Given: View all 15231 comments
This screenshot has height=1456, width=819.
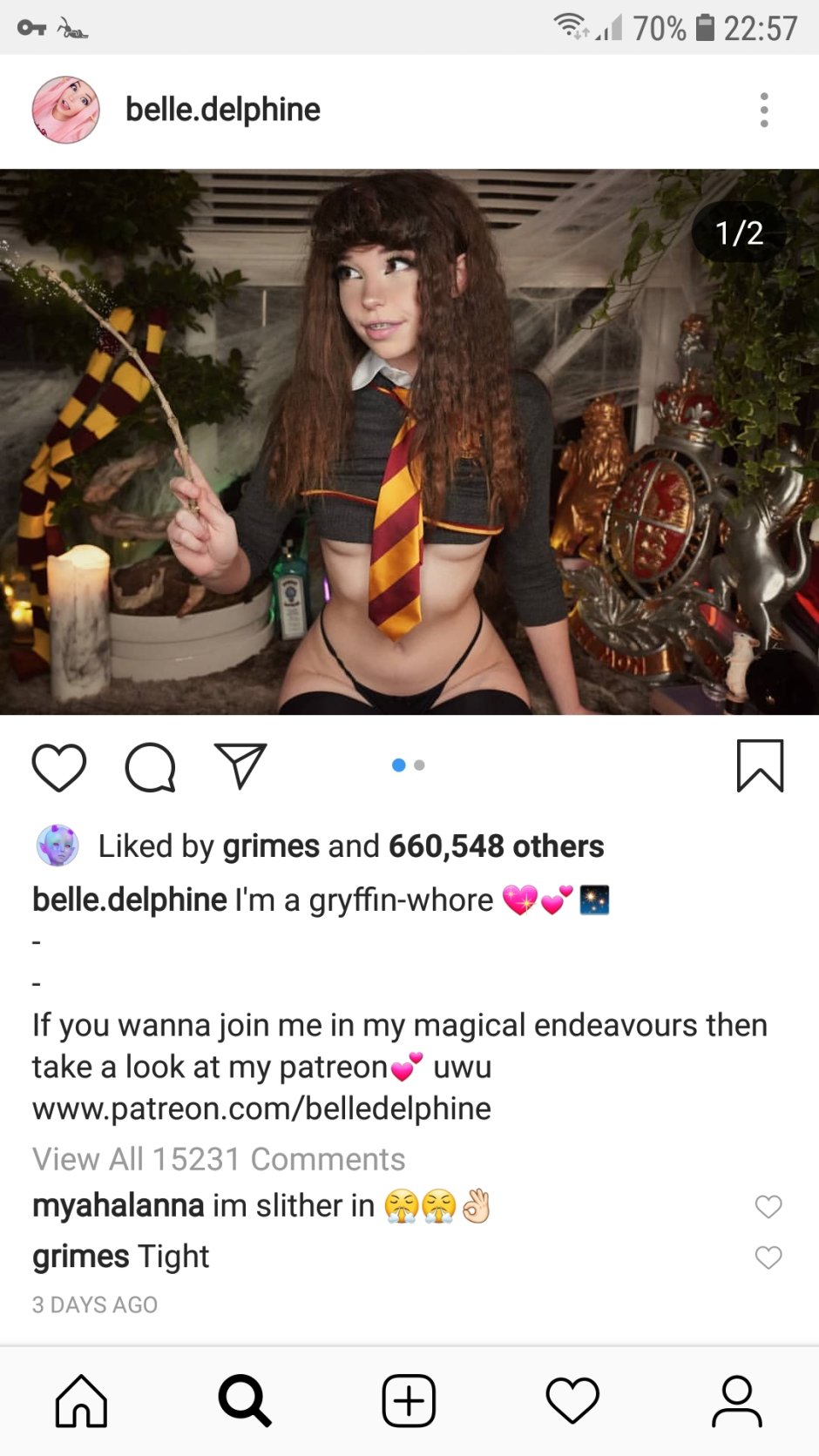Looking at the screenshot, I should (219, 1159).
